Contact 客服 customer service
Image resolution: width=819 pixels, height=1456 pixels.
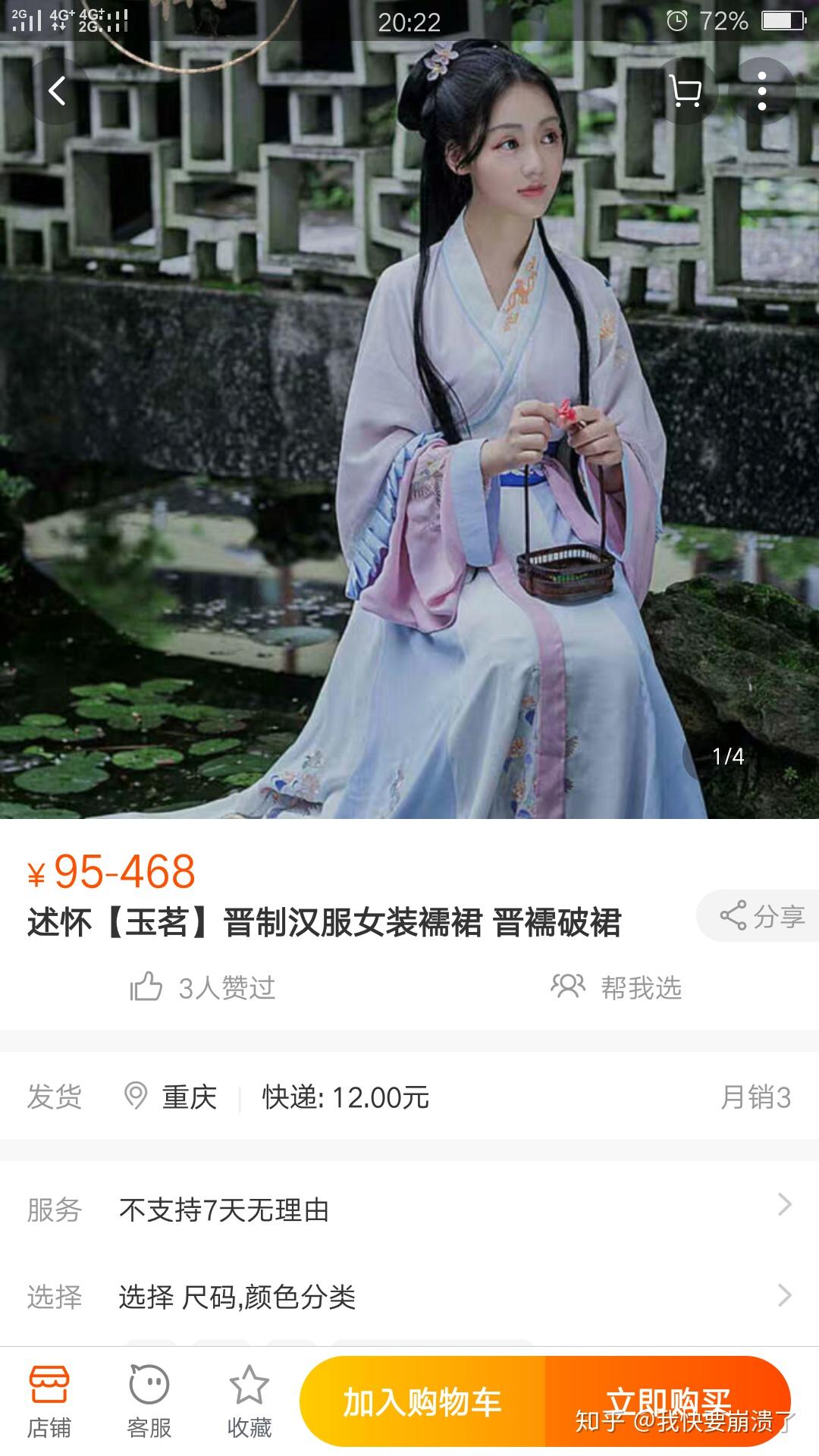pyautogui.click(x=149, y=1403)
